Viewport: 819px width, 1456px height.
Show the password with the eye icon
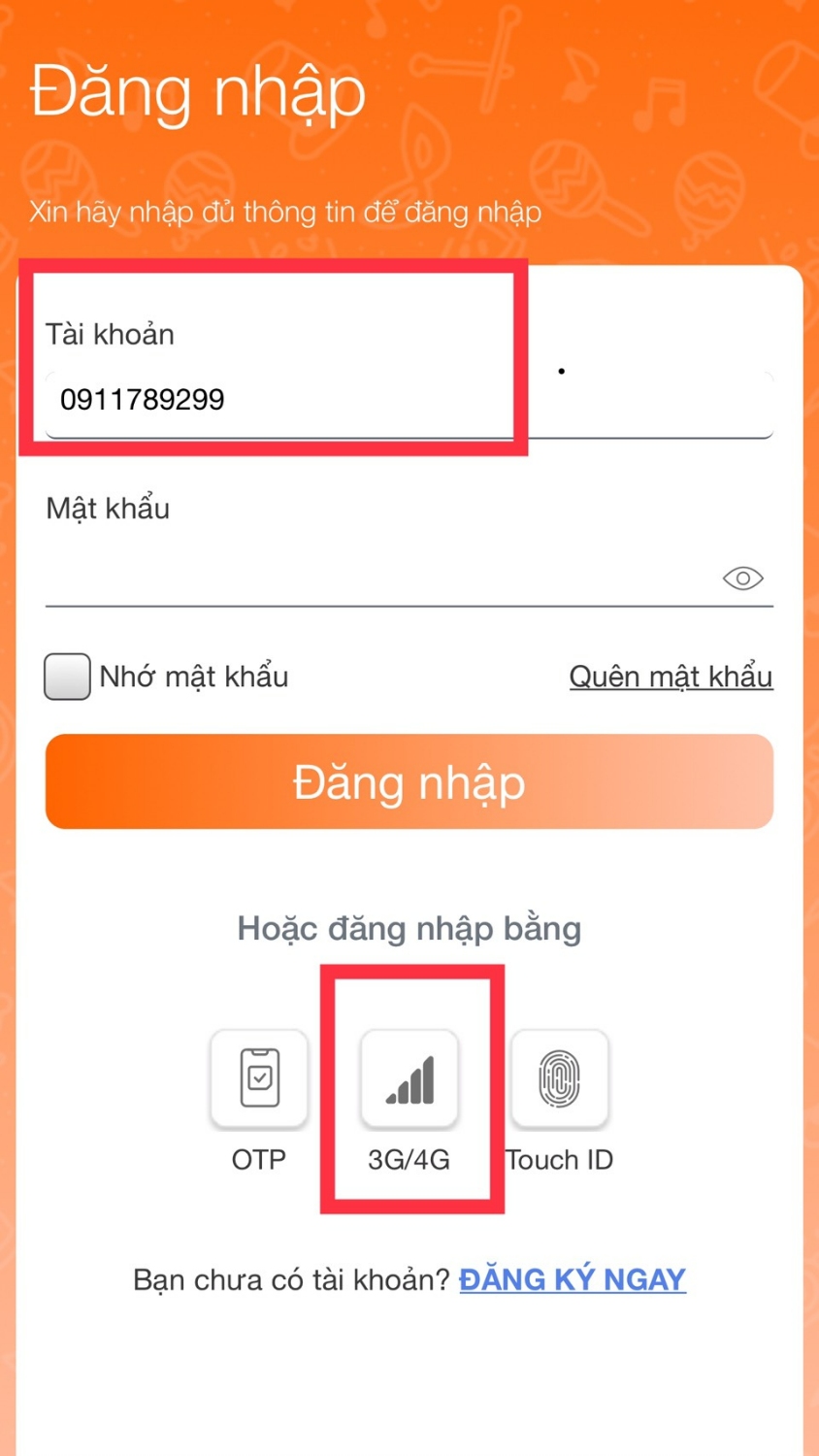[x=743, y=579]
